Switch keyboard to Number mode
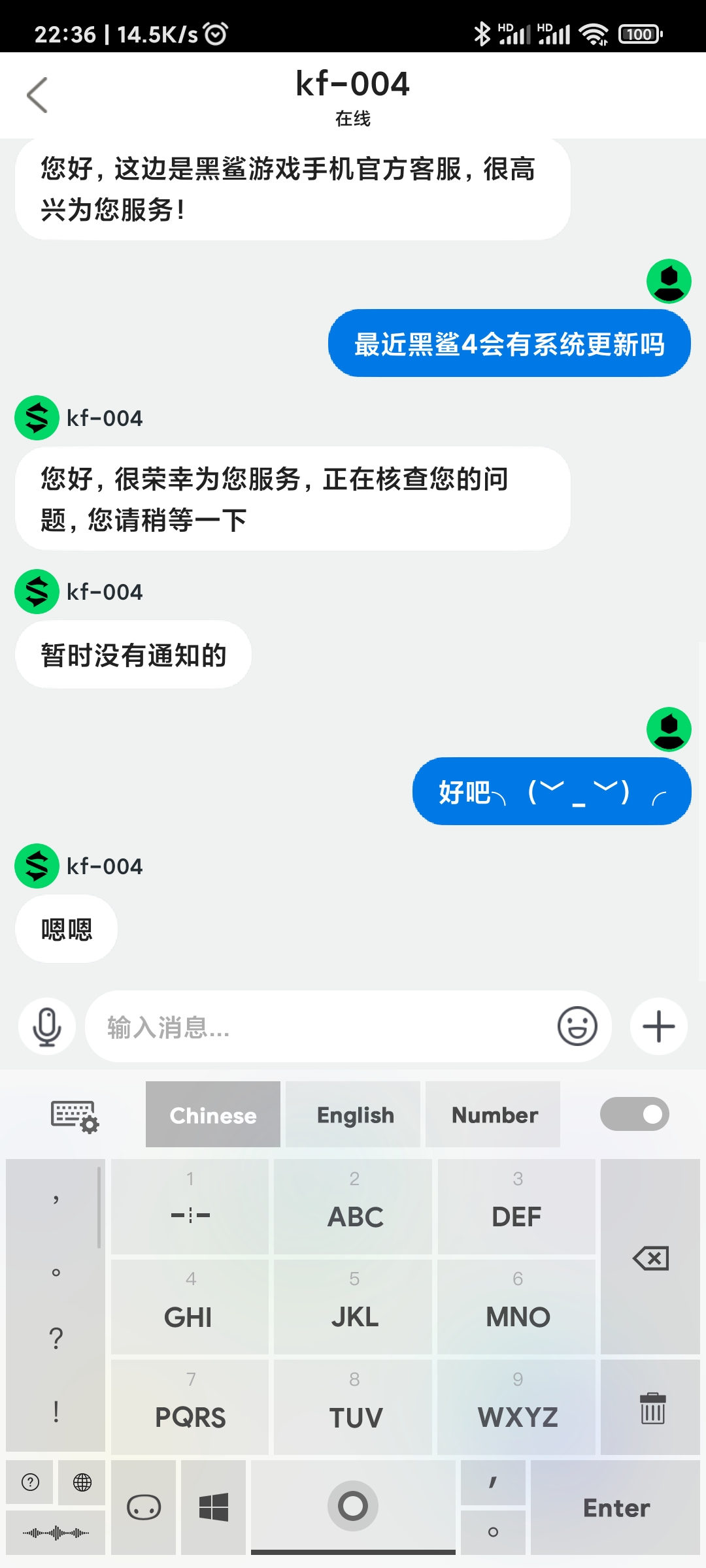Viewport: 706px width, 1568px height. pos(494,1115)
